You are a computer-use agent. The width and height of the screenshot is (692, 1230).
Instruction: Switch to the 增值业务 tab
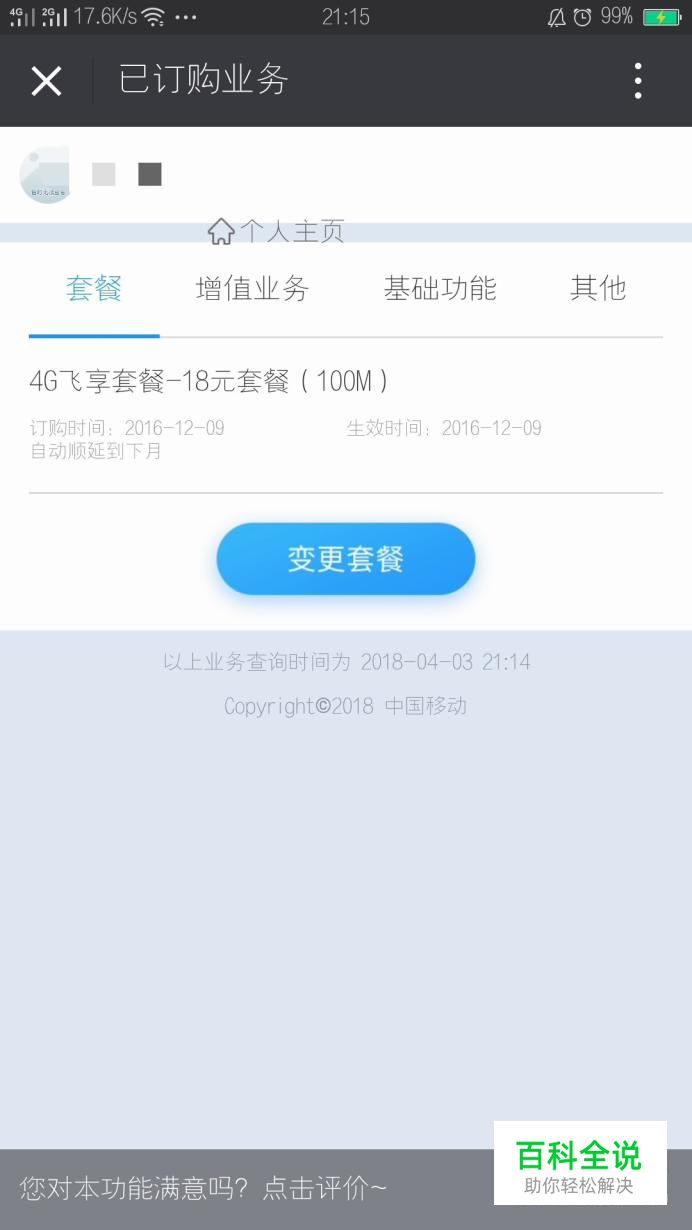[x=252, y=289]
